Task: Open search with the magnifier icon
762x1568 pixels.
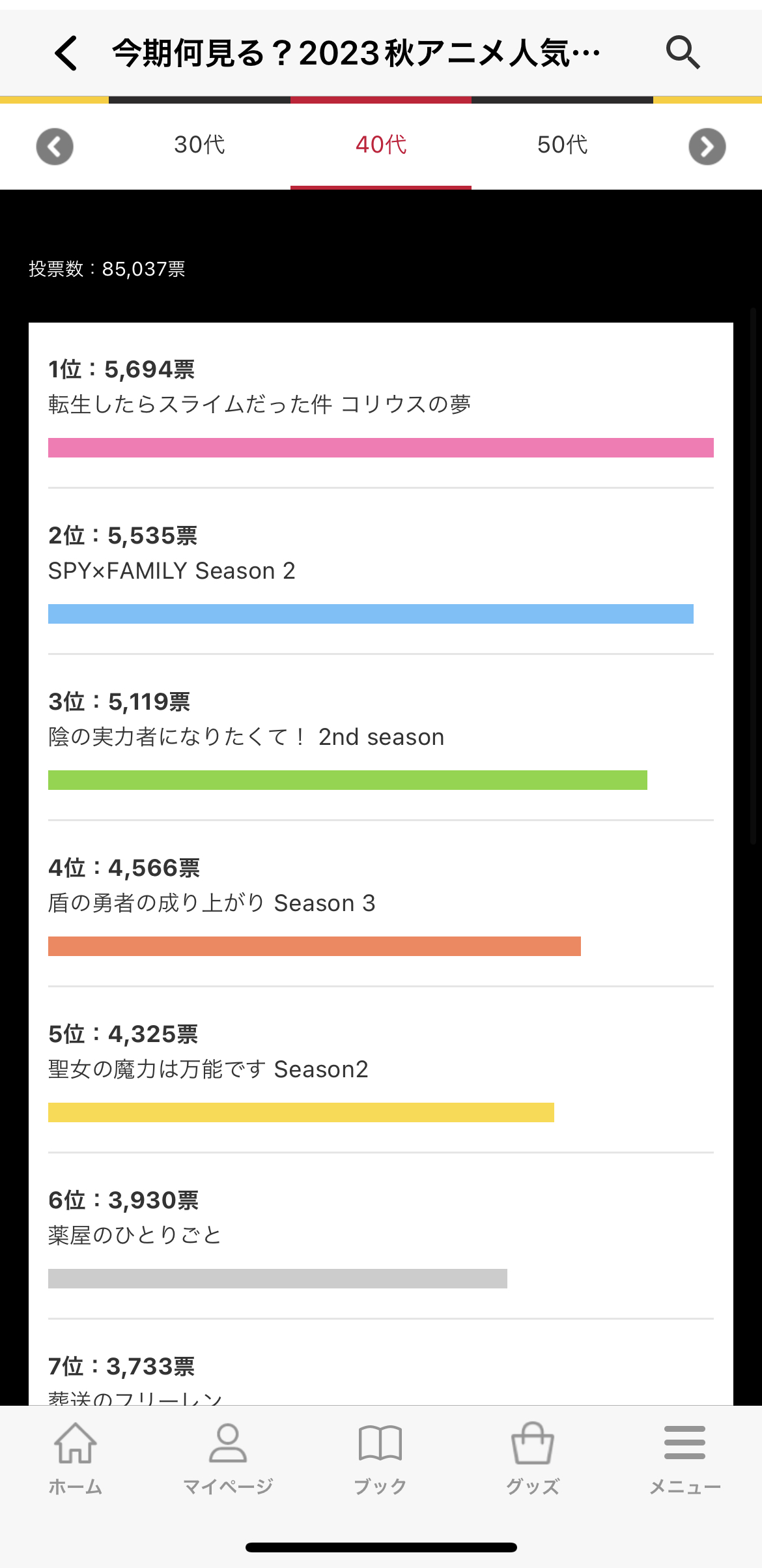Action: (683, 52)
